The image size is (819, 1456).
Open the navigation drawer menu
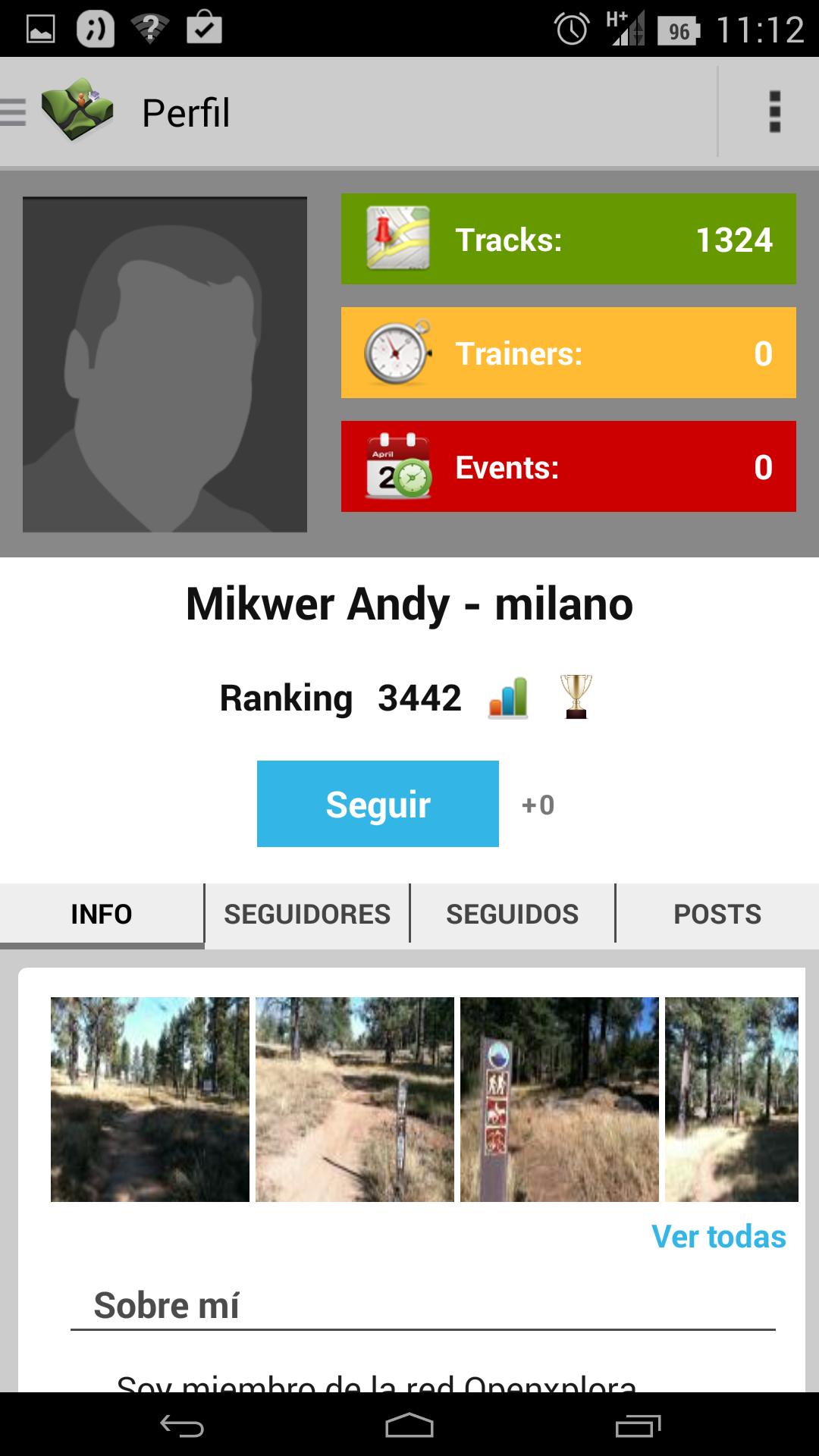[x=15, y=112]
